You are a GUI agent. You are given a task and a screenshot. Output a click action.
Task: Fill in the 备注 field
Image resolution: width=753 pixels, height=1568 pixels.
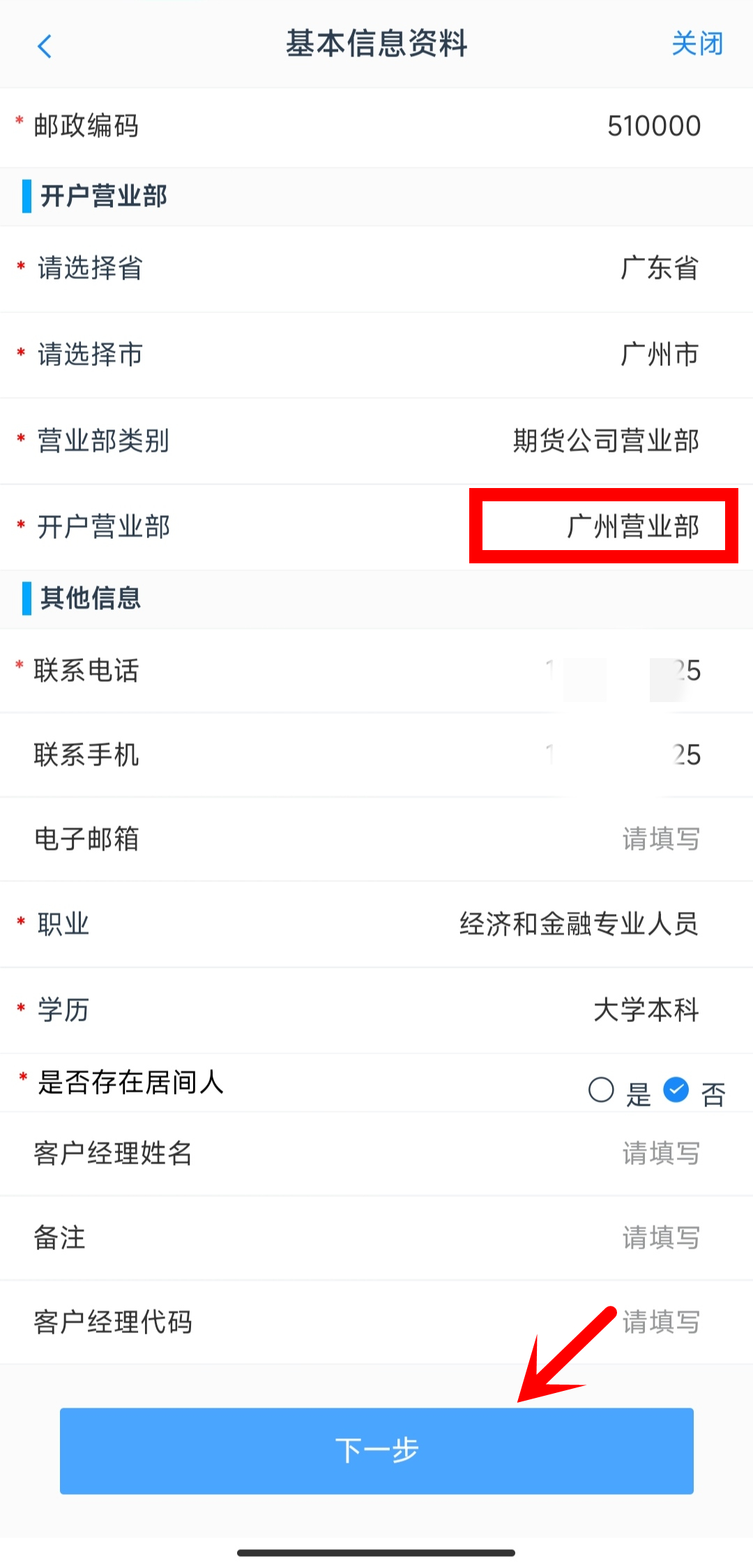660,1238
